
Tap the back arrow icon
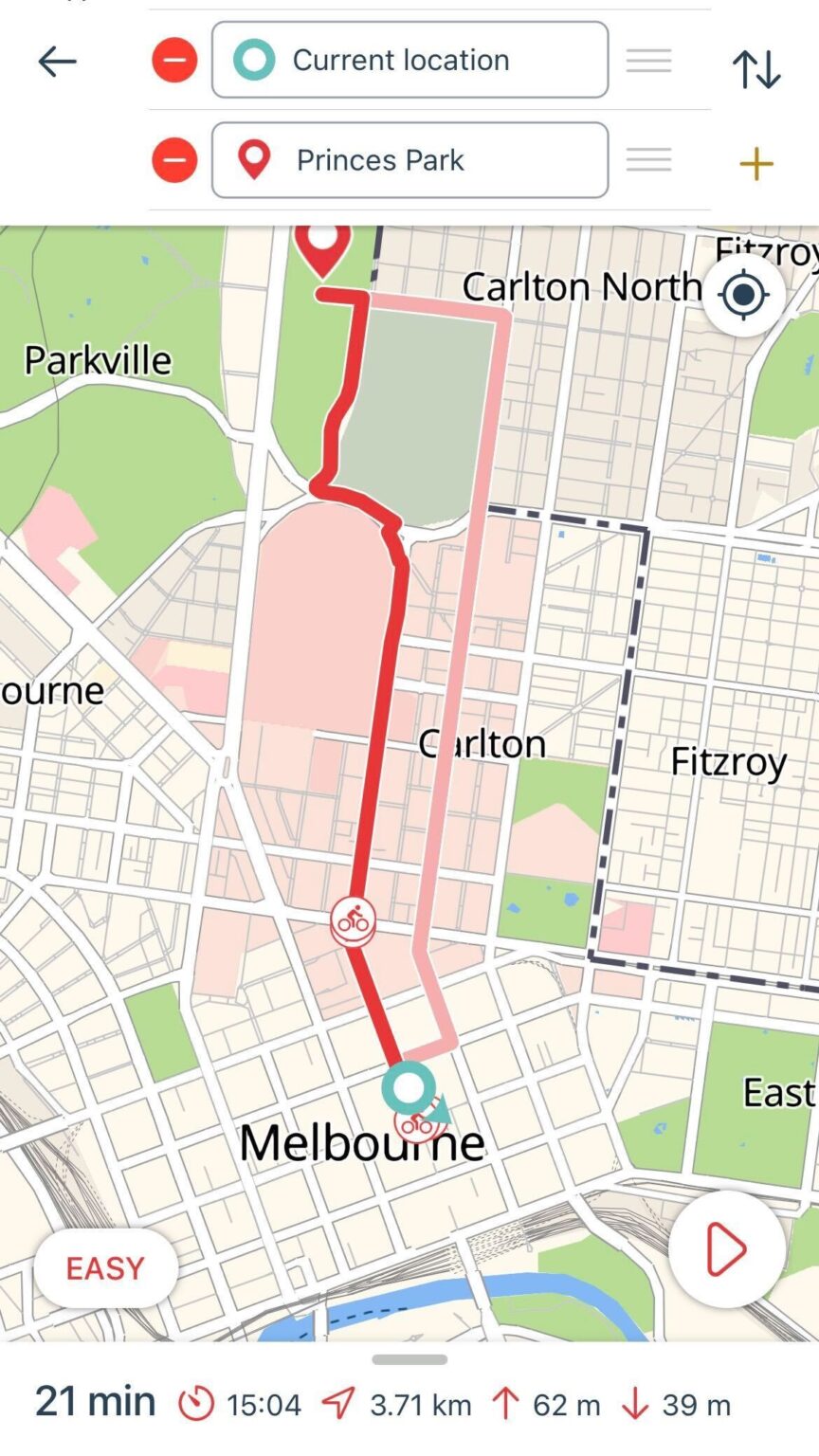pos(59,61)
